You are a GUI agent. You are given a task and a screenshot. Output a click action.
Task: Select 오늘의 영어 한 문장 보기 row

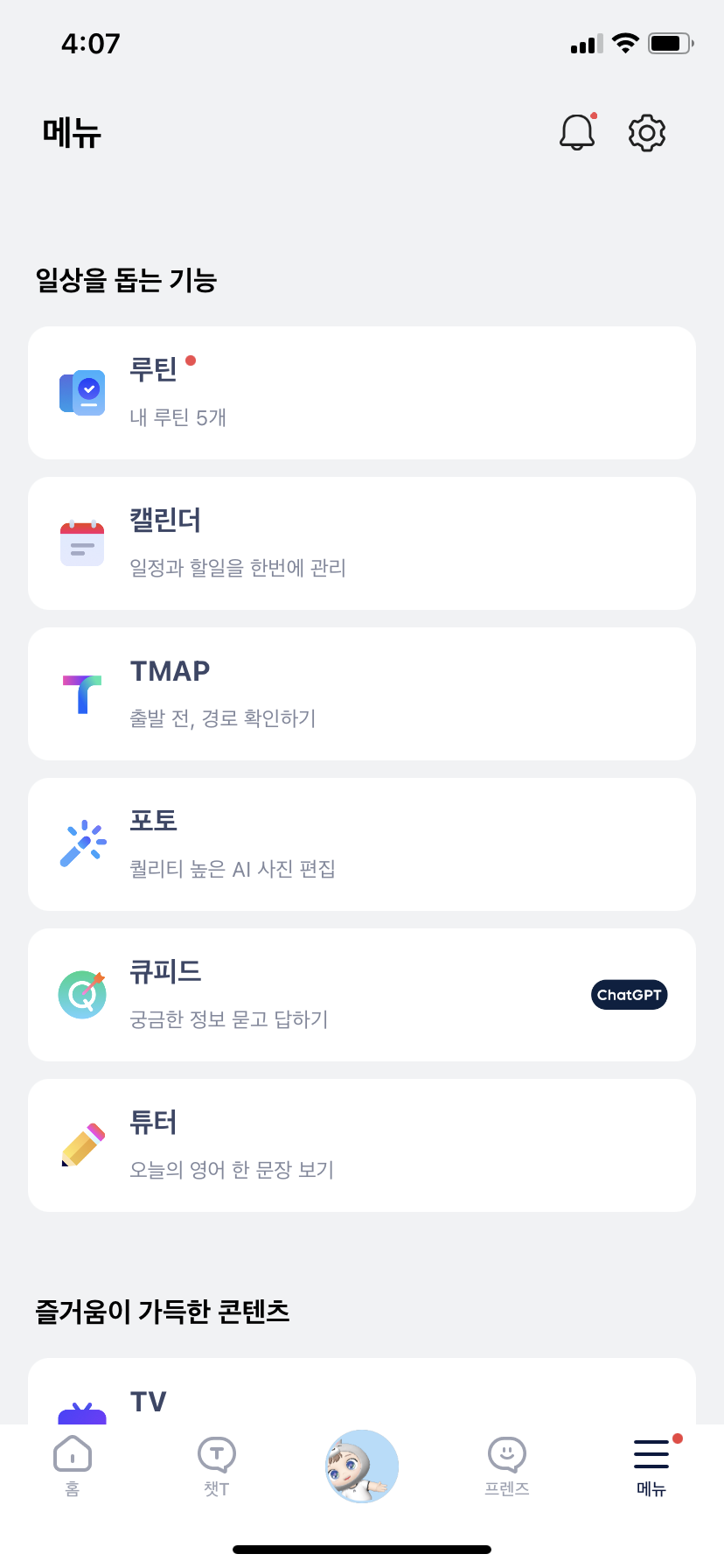pos(231,1170)
